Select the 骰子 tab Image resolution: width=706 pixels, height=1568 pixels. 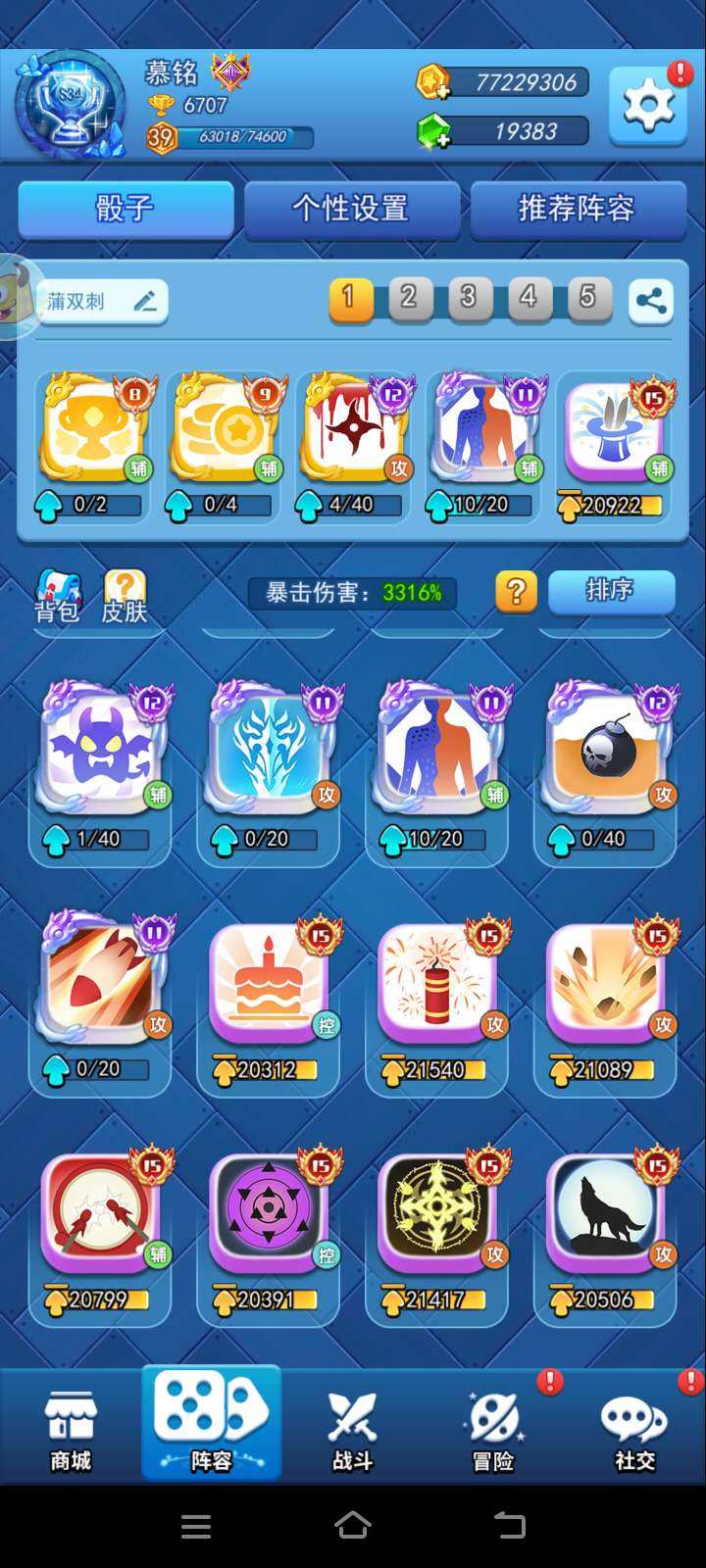tap(125, 209)
